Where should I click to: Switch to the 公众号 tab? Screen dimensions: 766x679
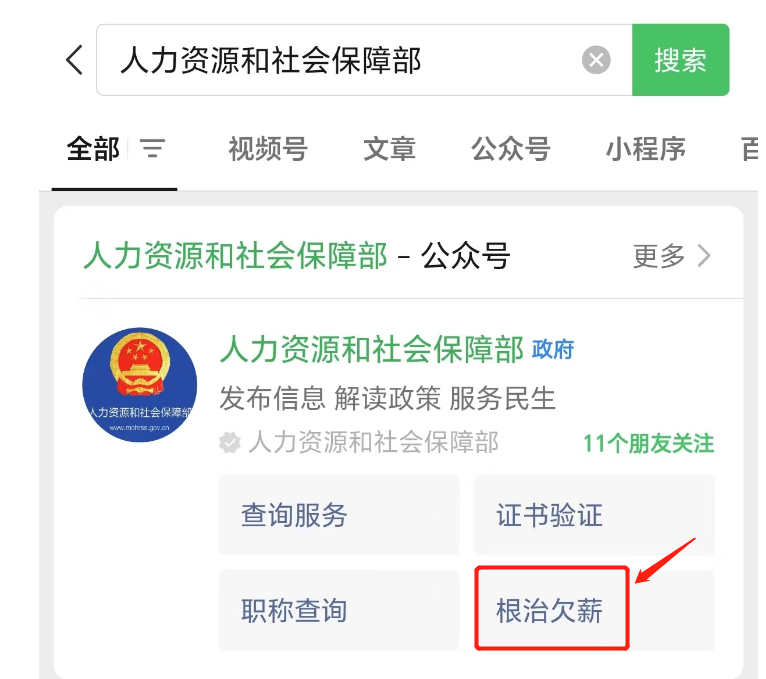[511, 150]
